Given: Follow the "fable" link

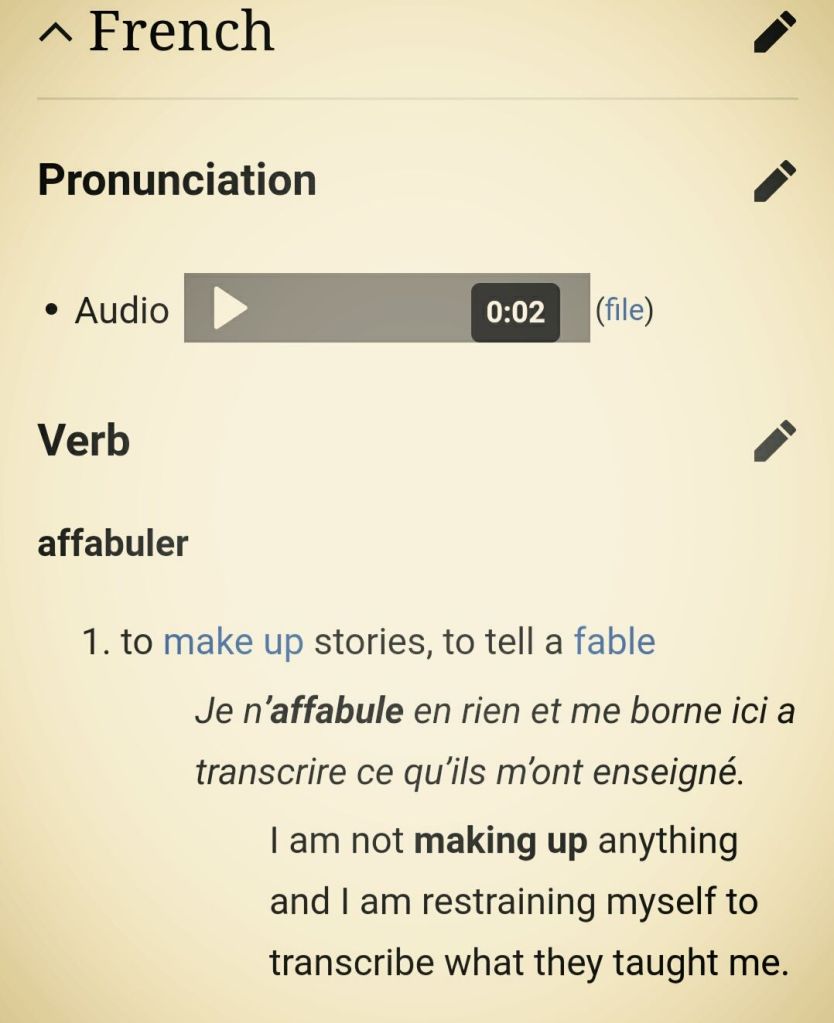Looking at the screenshot, I should coord(614,641).
